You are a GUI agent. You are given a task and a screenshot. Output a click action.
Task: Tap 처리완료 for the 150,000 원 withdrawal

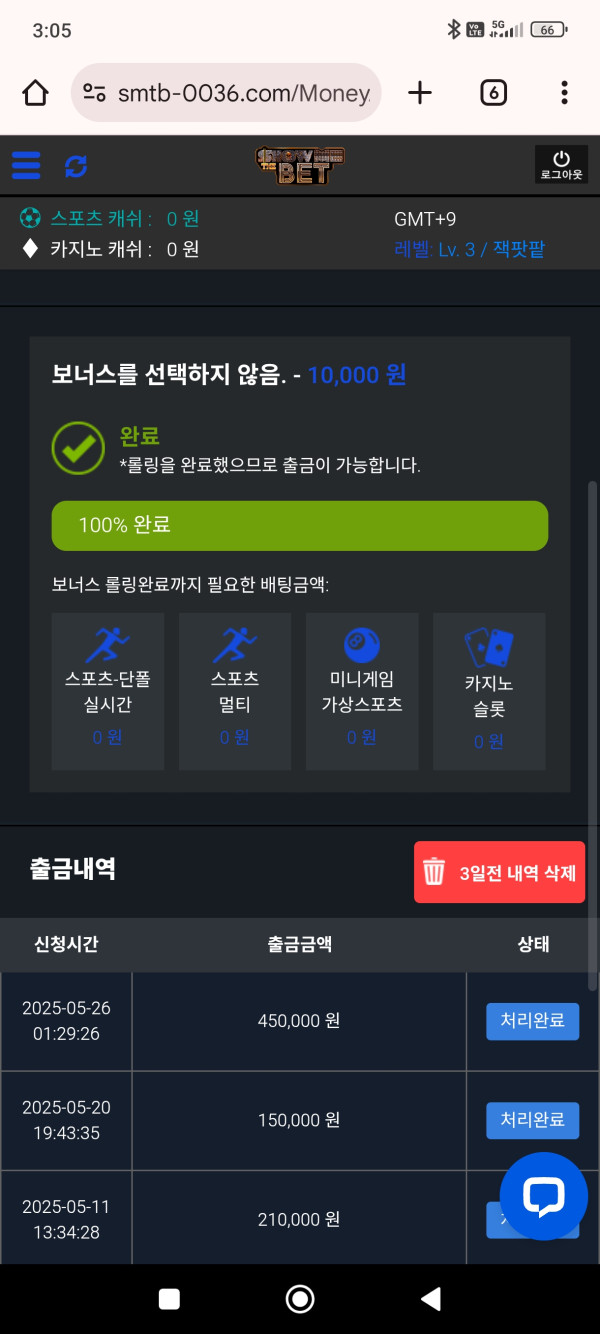click(532, 1120)
